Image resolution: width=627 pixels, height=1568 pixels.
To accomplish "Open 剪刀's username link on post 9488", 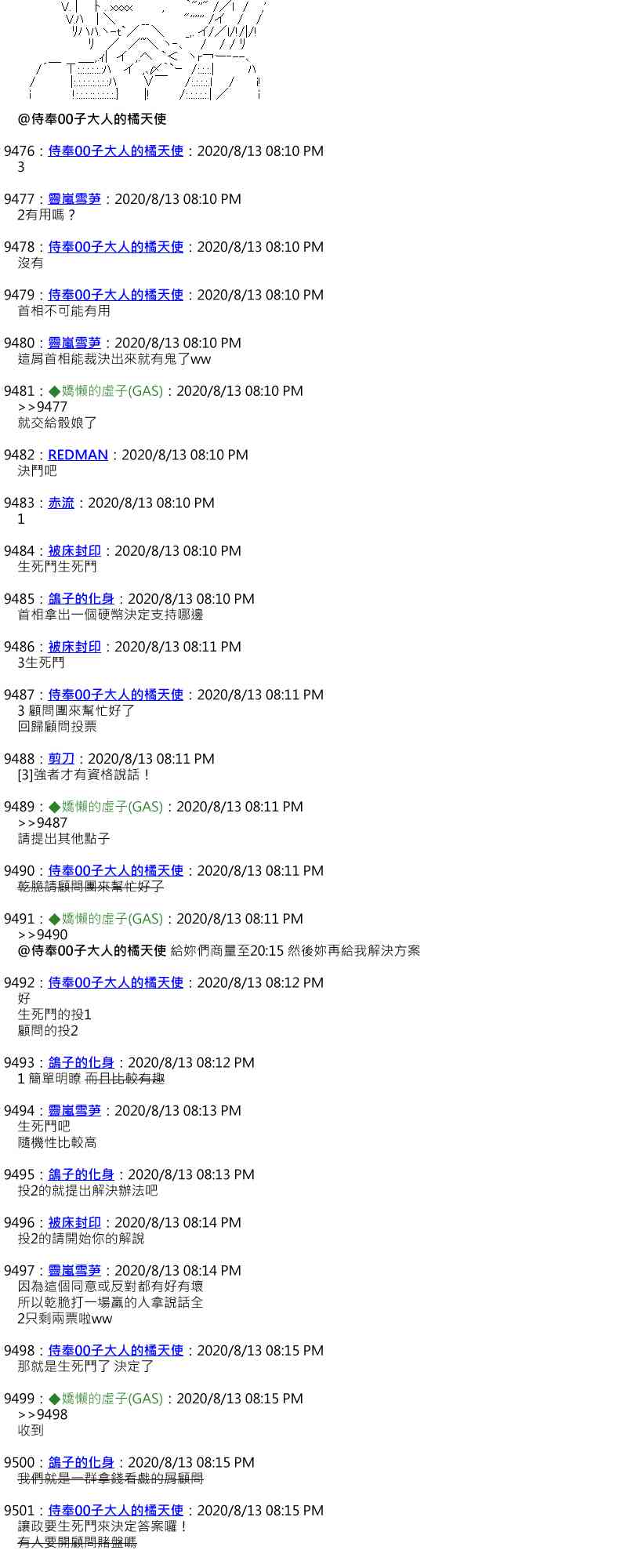I will (61, 758).
